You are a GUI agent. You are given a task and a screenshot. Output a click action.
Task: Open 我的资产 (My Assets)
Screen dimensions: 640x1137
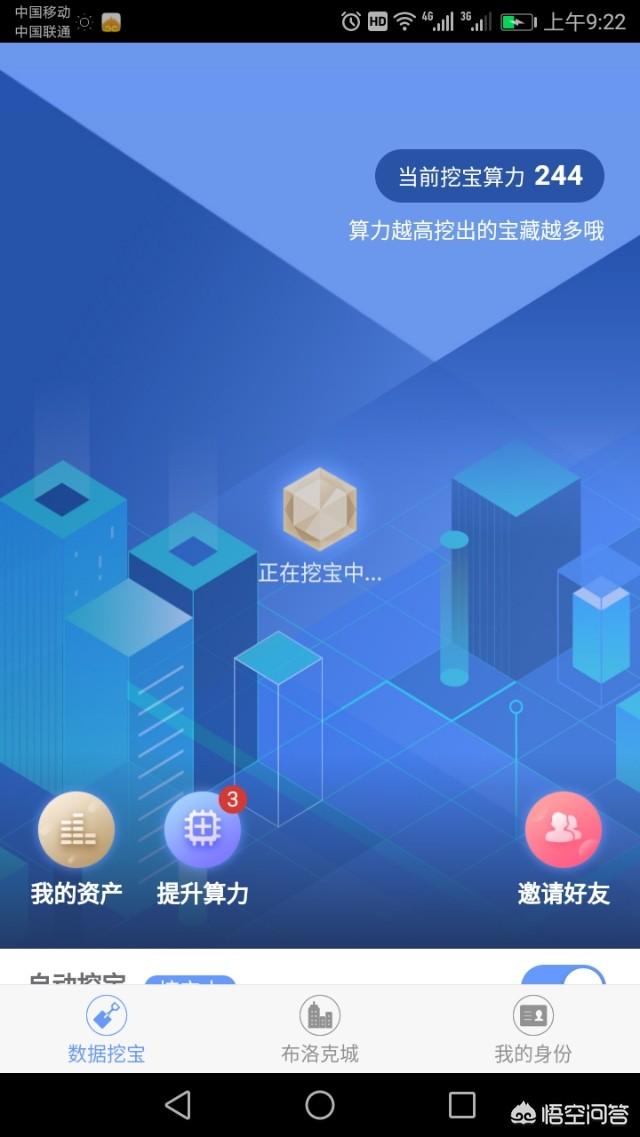(76, 830)
